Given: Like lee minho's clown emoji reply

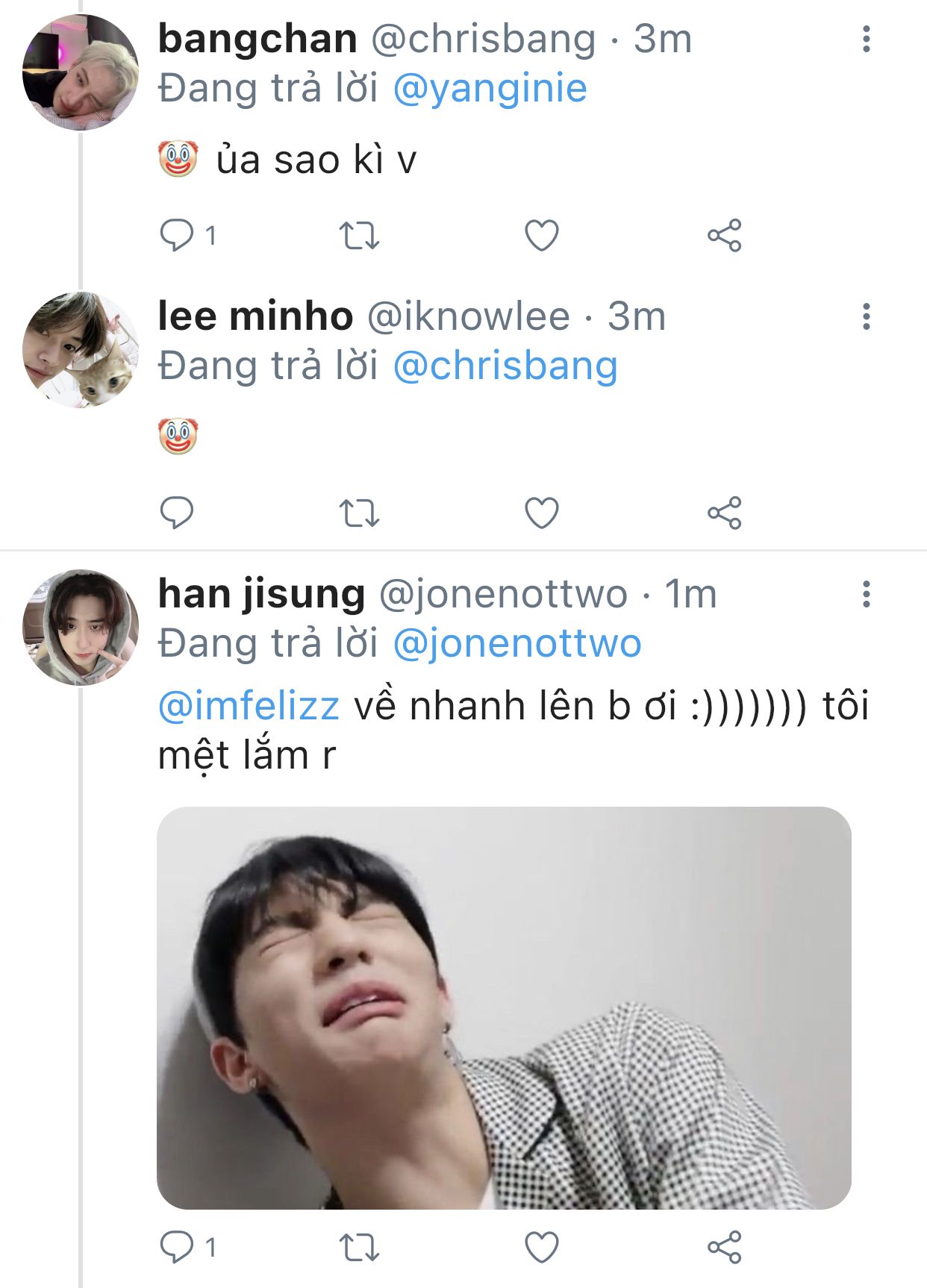Looking at the screenshot, I should pyautogui.click(x=541, y=513).
